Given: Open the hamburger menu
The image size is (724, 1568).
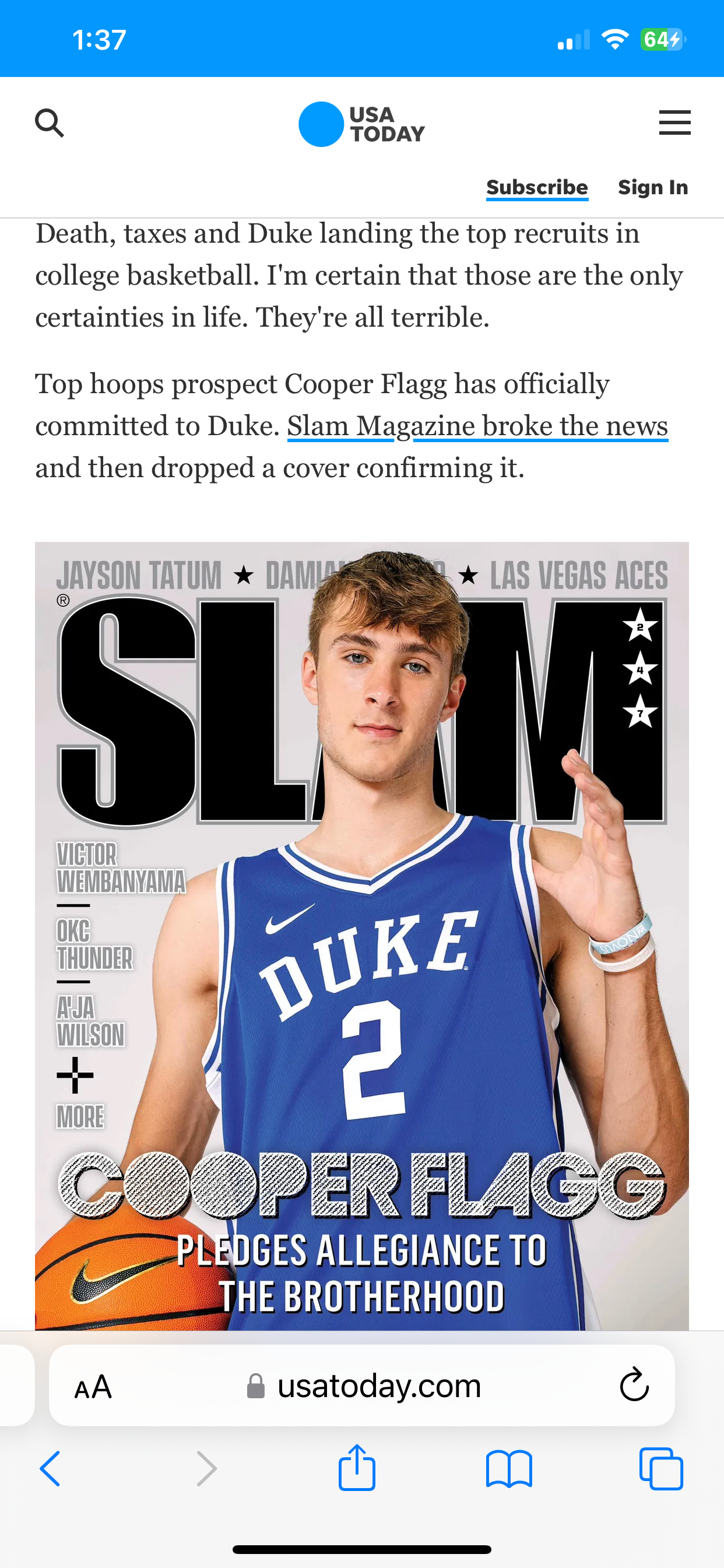Looking at the screenshot, I should (x=674, y=123).
